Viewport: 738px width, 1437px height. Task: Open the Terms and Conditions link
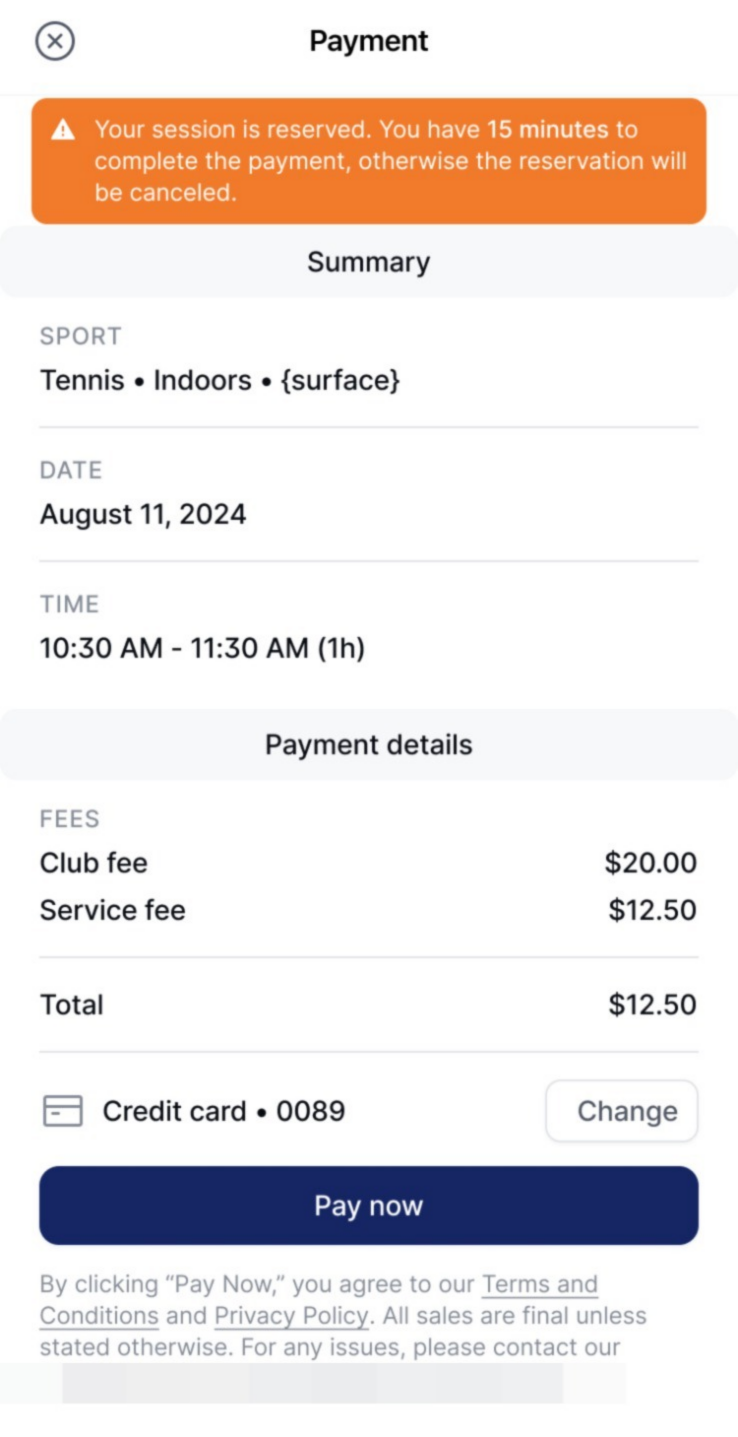(x=539, y=1284)
